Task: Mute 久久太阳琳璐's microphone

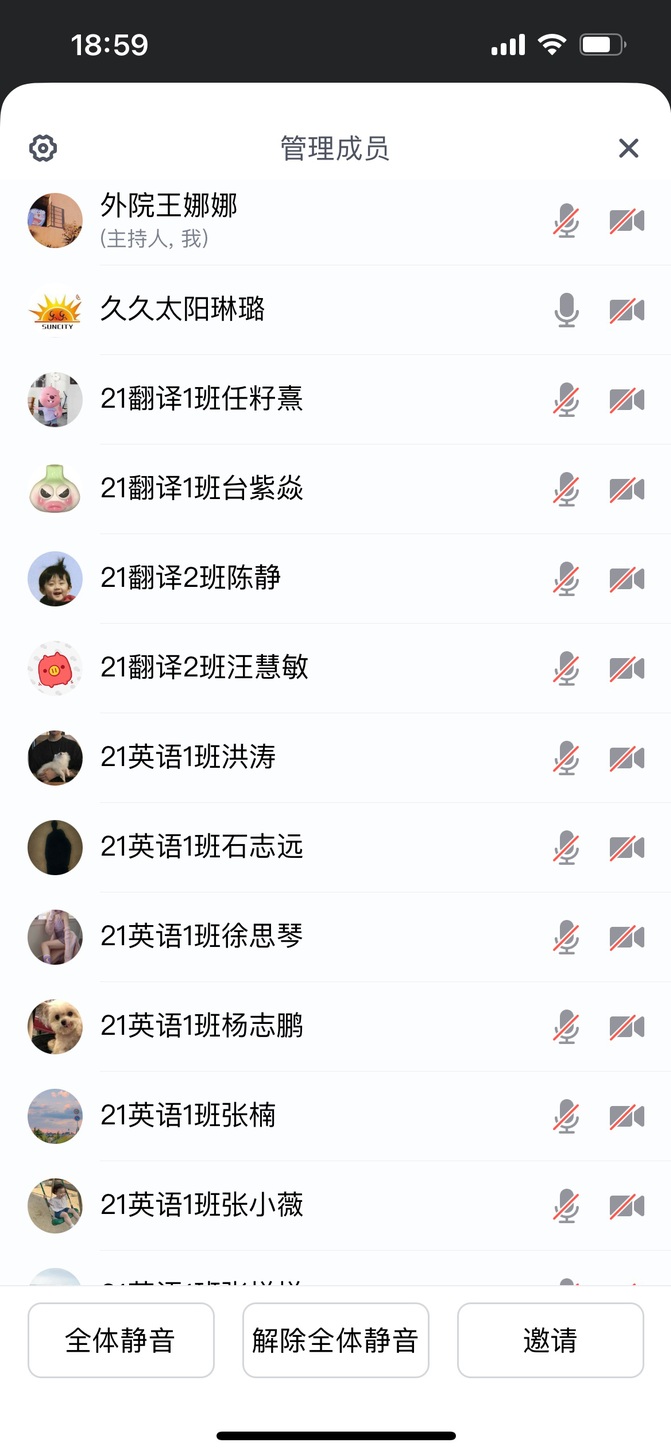Action: (567, 310)
